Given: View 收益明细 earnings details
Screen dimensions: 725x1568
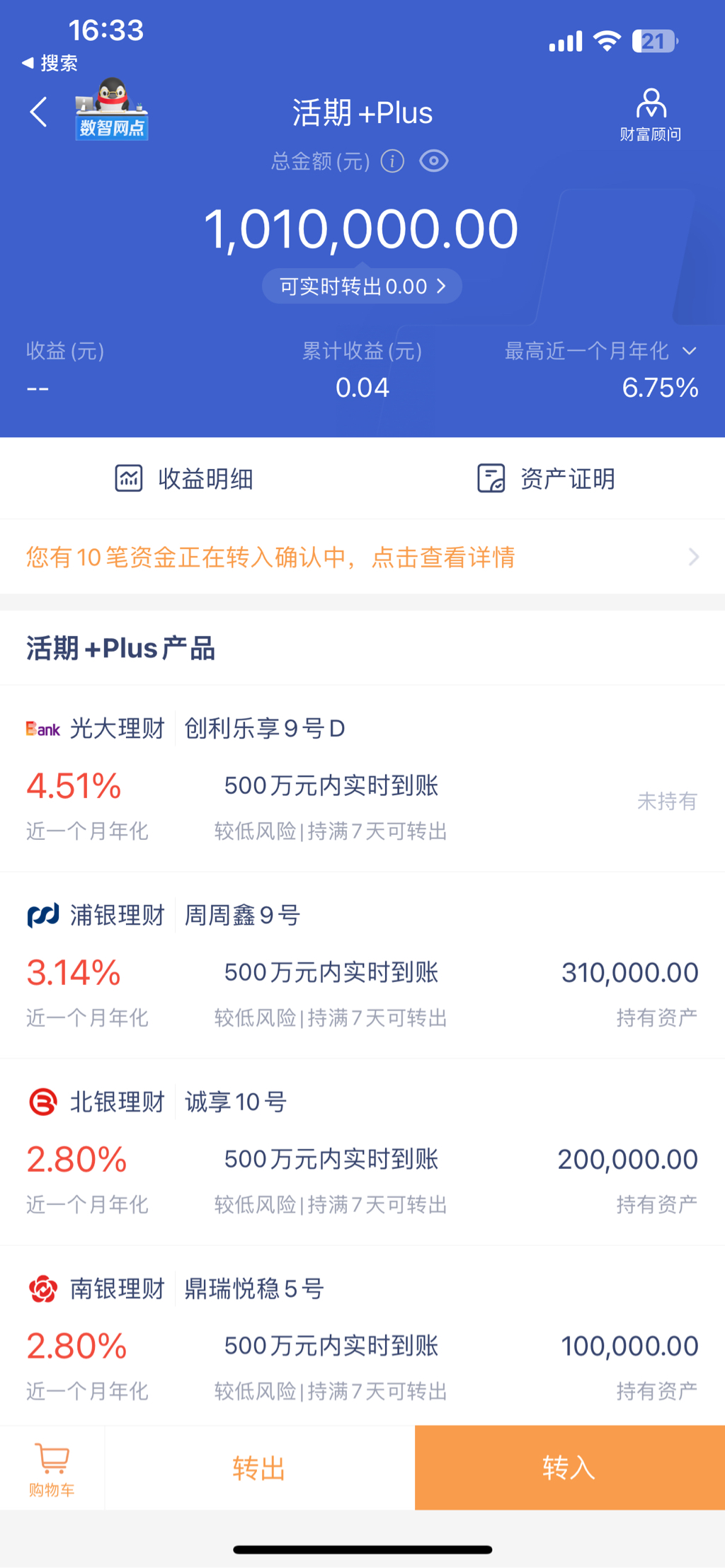Looking at the screenshot, I should pos(184,479).
